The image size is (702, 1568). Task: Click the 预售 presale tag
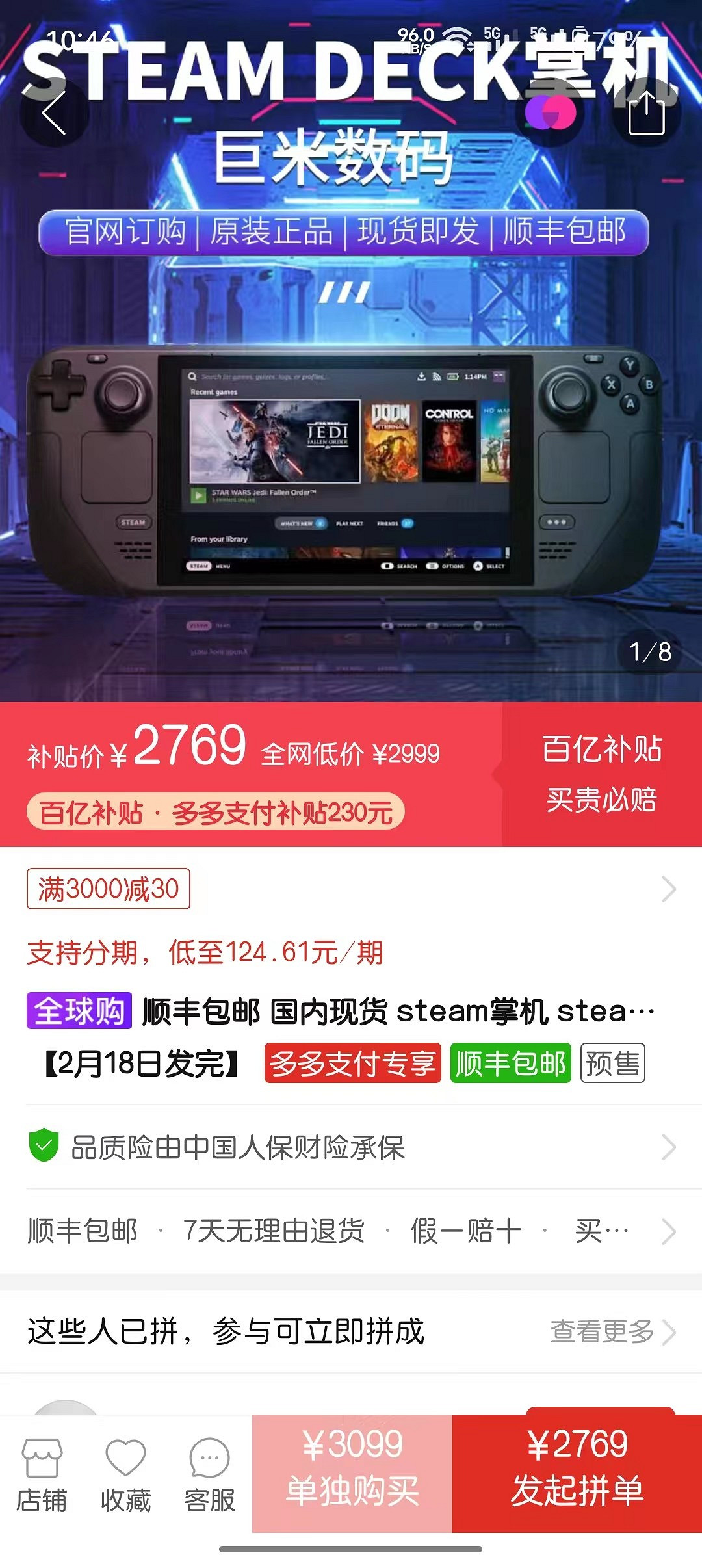point(612,1063)
